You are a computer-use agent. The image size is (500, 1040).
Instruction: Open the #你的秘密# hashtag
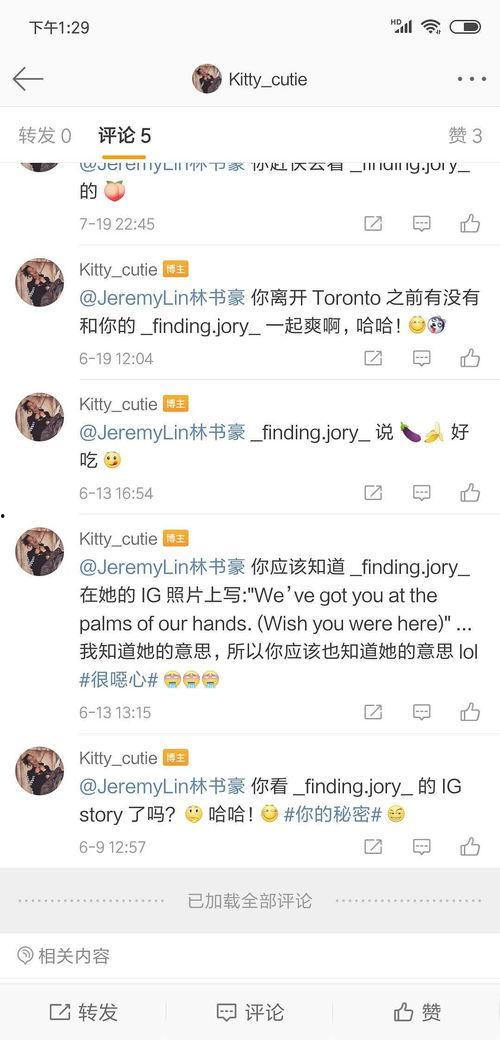coord(332,814)
